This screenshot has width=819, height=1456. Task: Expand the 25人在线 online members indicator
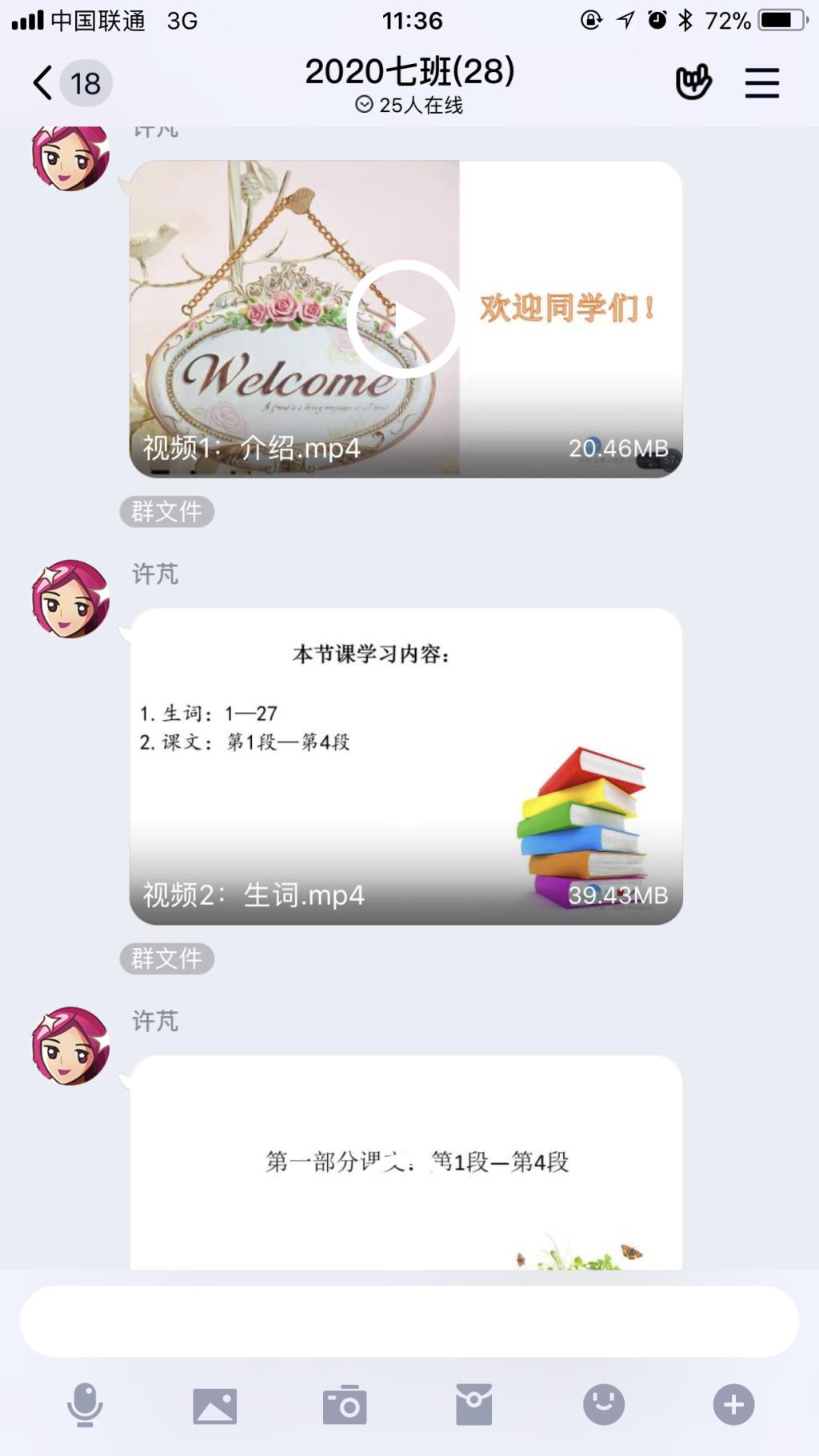point(409,106)
